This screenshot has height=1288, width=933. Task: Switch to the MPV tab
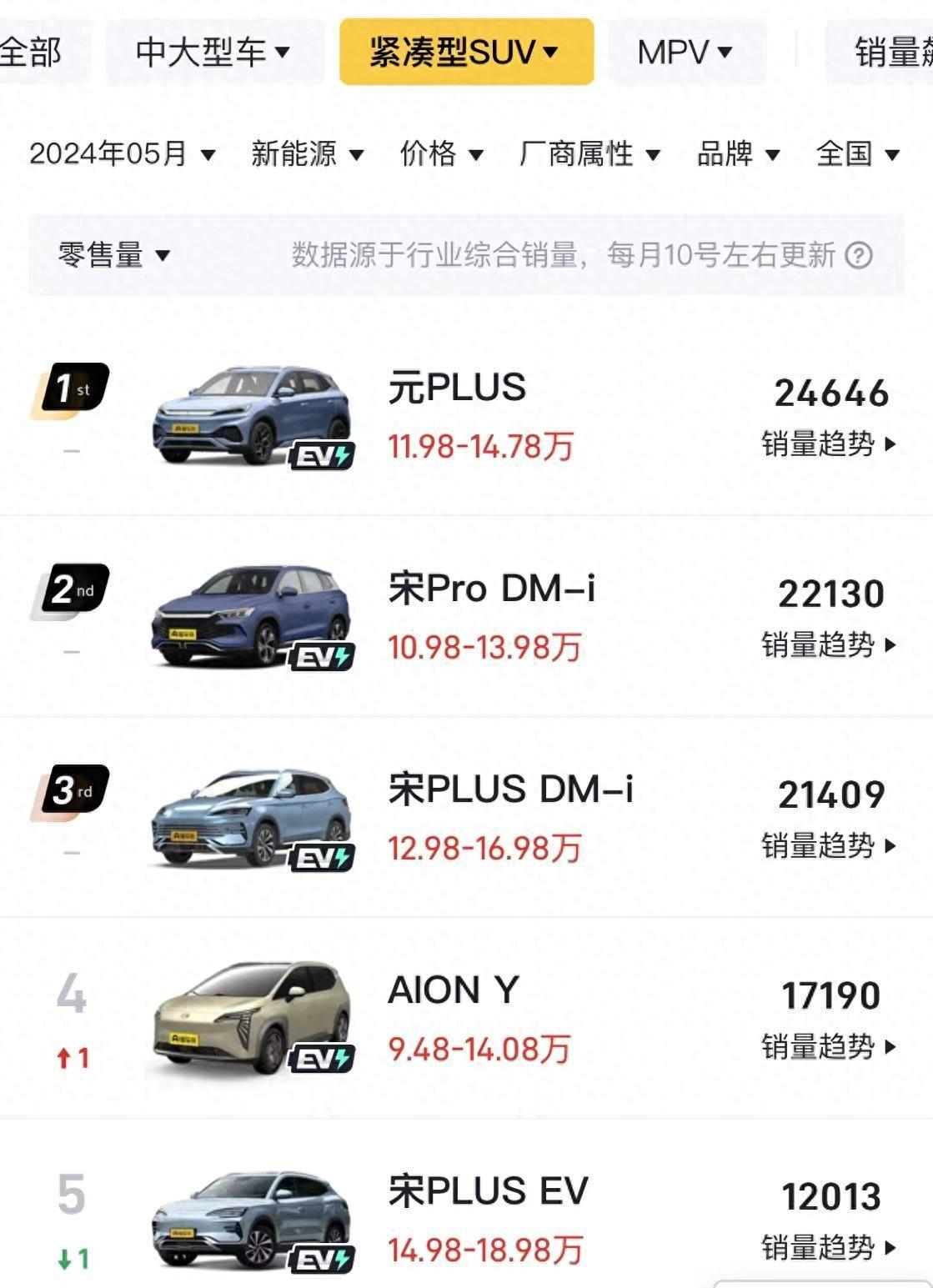[x=685, y=53]
